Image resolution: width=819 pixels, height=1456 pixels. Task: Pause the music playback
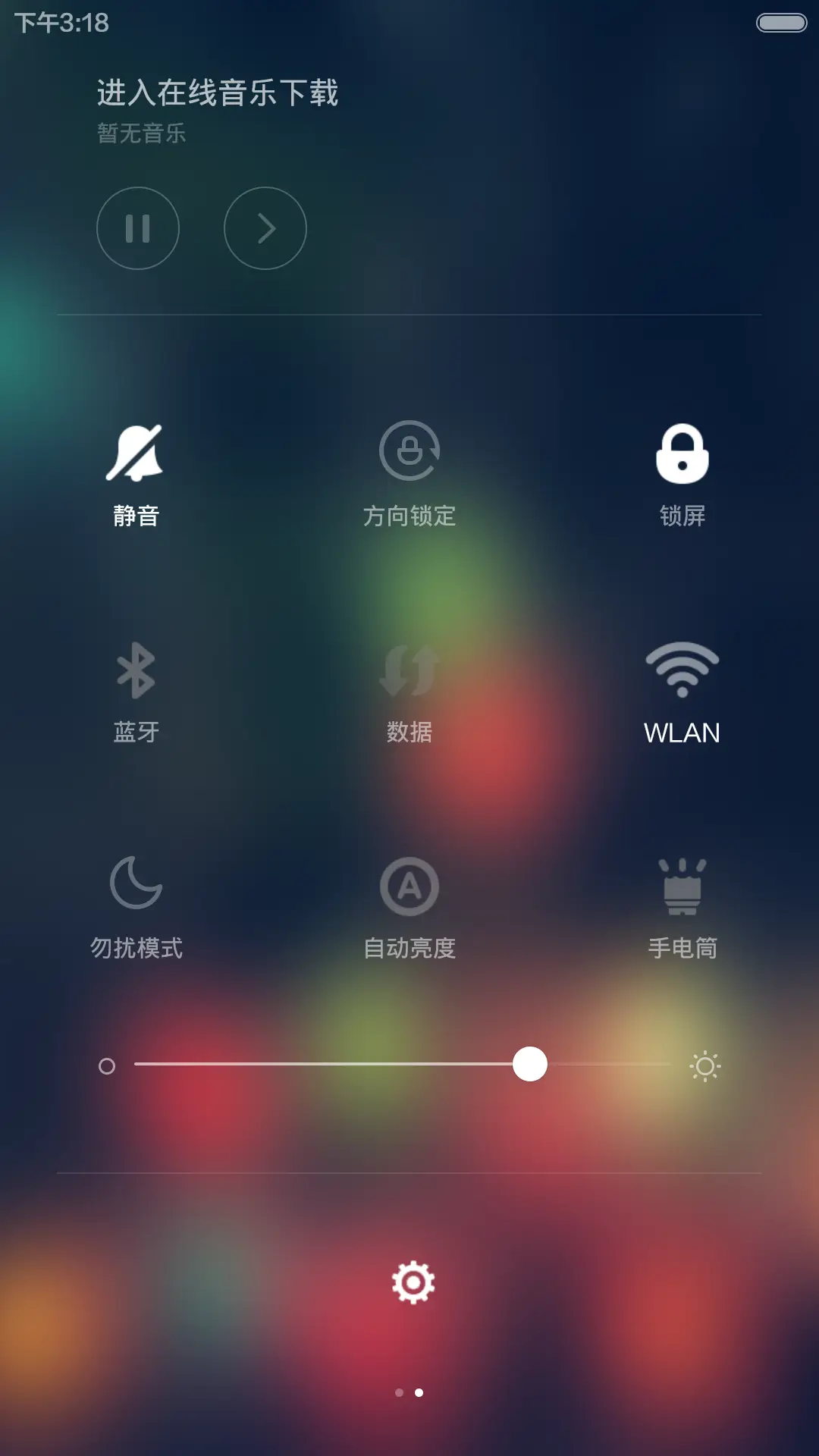(137, 228)
